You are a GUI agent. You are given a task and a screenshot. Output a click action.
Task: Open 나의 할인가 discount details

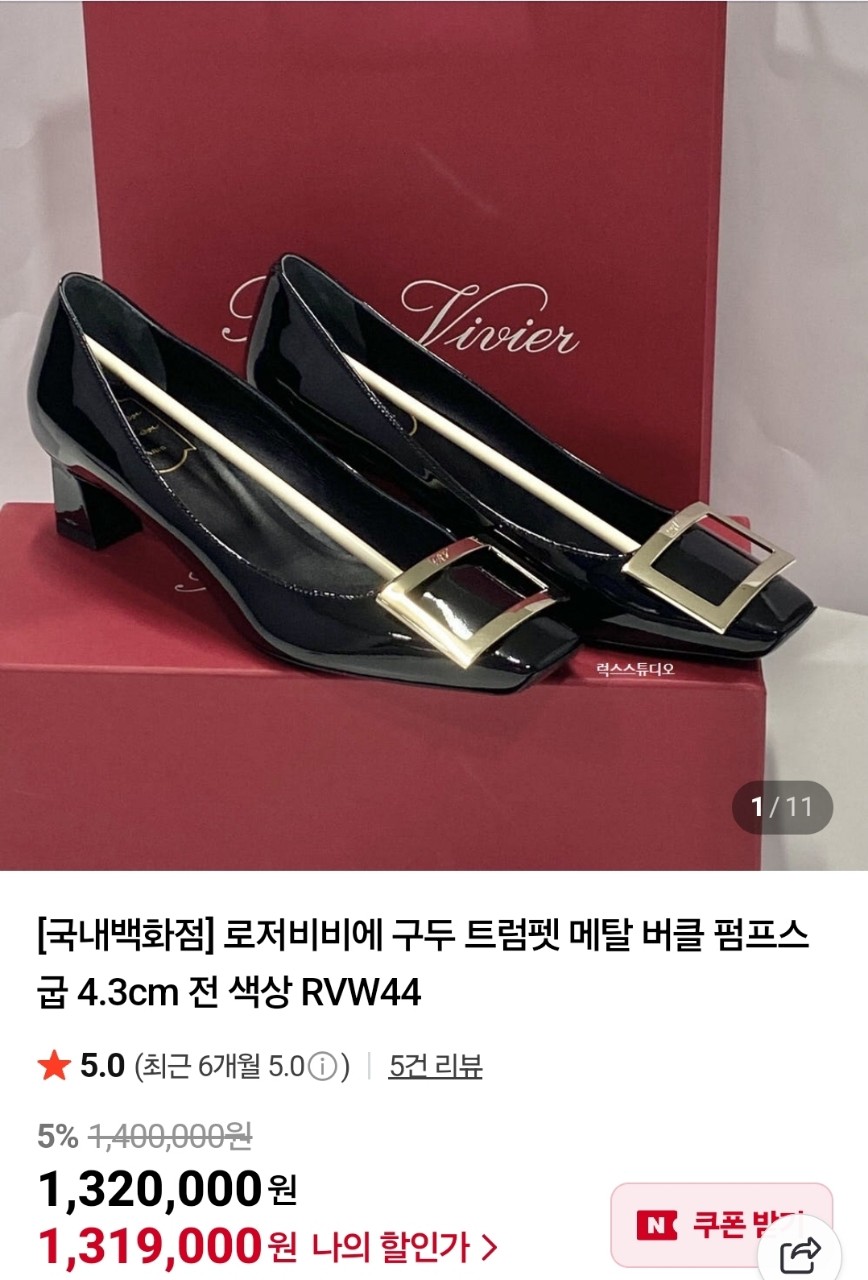(404, 1246)
